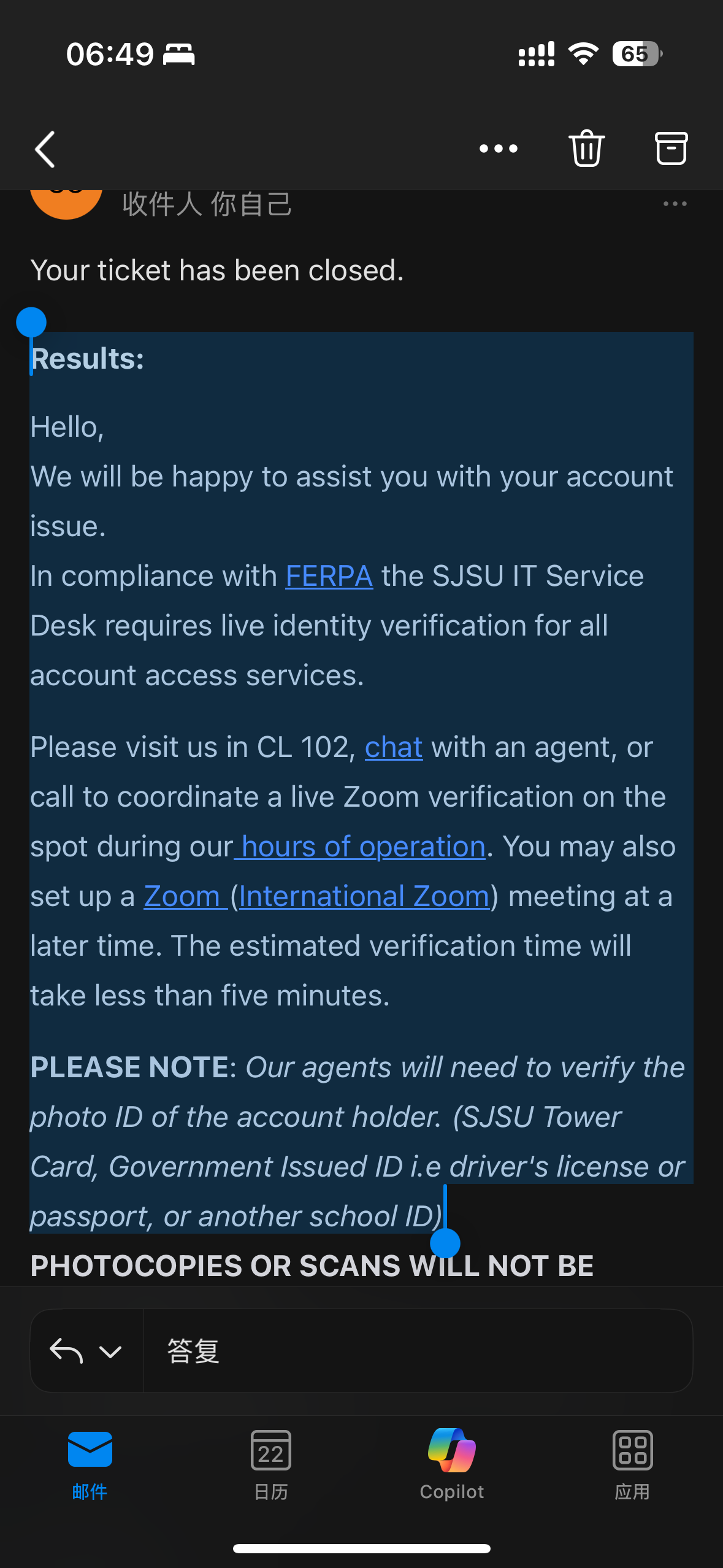723x1568 pixels.
Task: Open the top bar overflow menu
Action: click(x=498, y=148)
